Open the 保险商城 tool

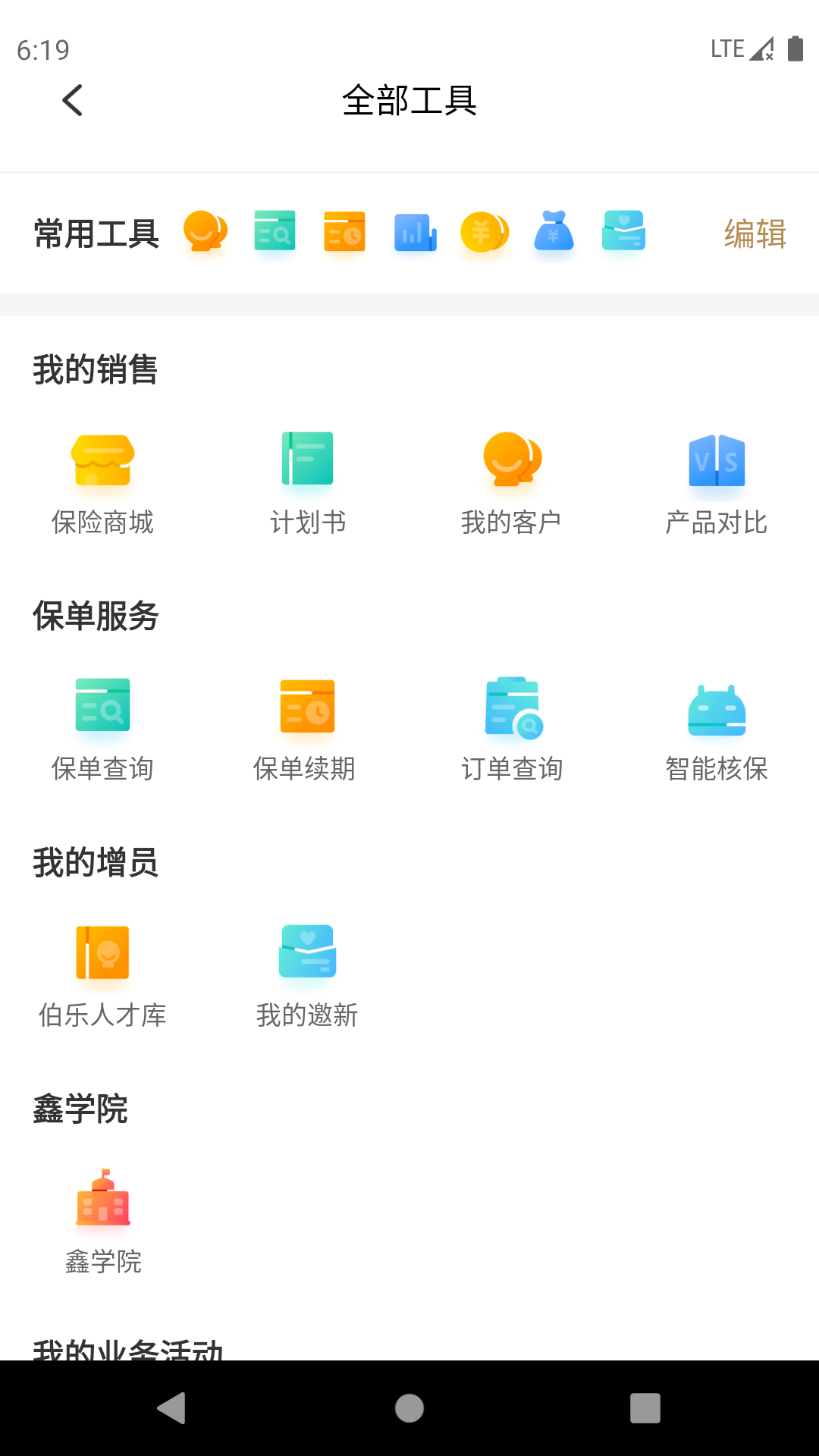pos(102,482)
